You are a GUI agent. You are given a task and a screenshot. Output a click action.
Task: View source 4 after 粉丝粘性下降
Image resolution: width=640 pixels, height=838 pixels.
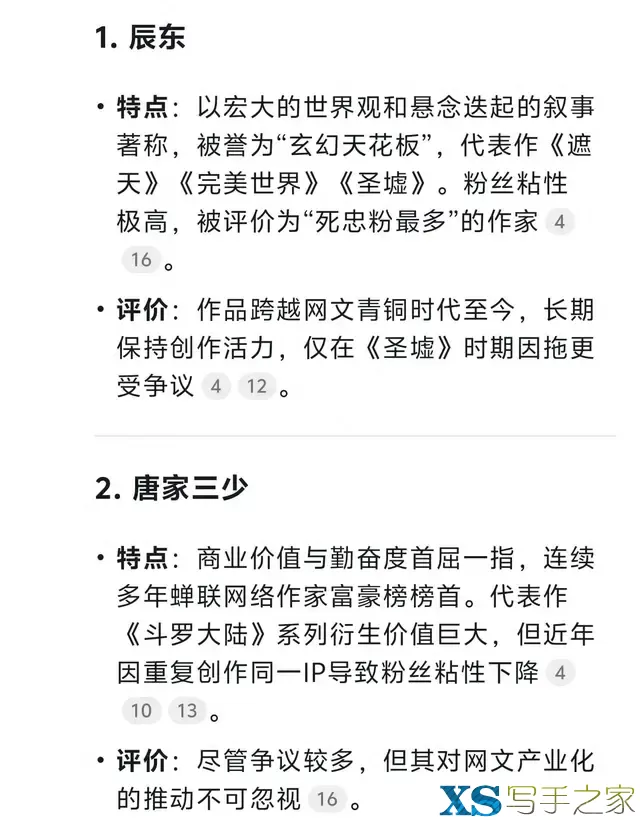pyautogui.click(x=560, y=673)
